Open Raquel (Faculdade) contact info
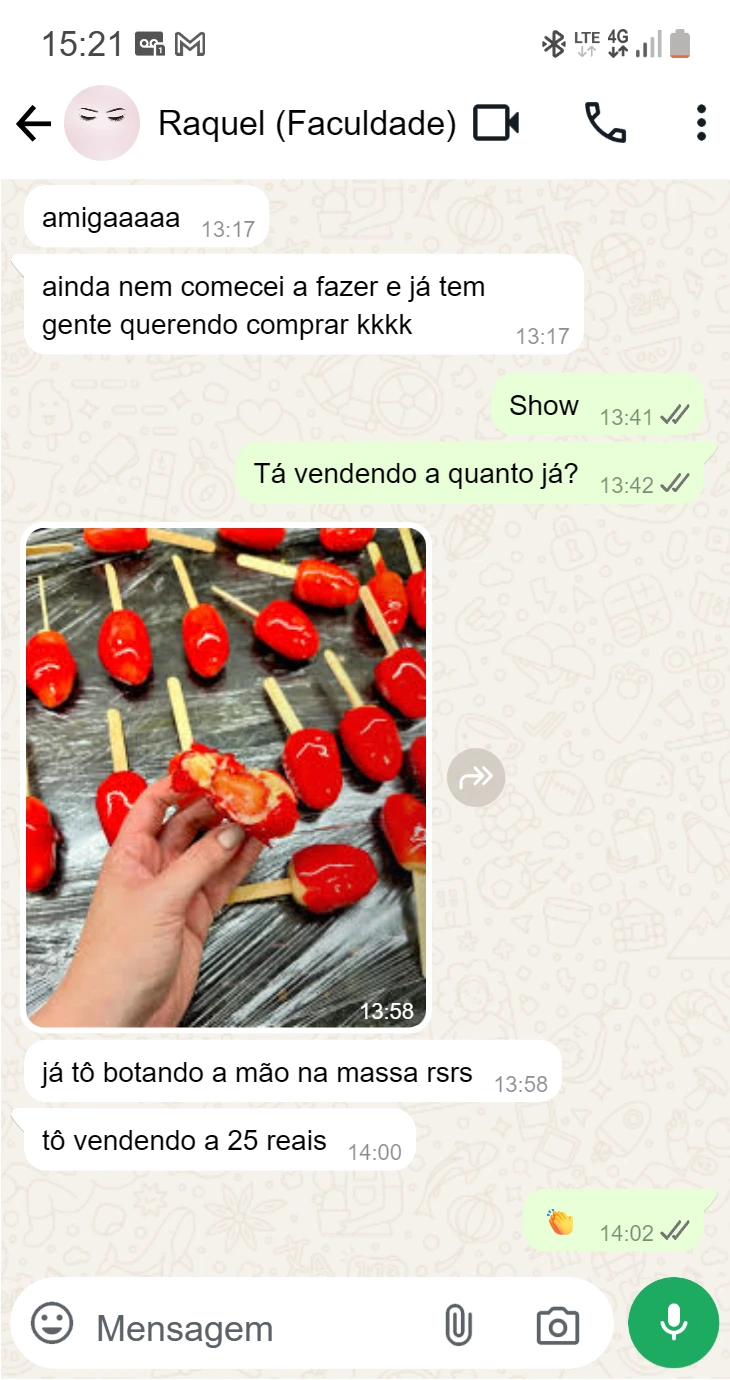The width and height of the screenshot is (730, 1380). (x=306, y=124)
